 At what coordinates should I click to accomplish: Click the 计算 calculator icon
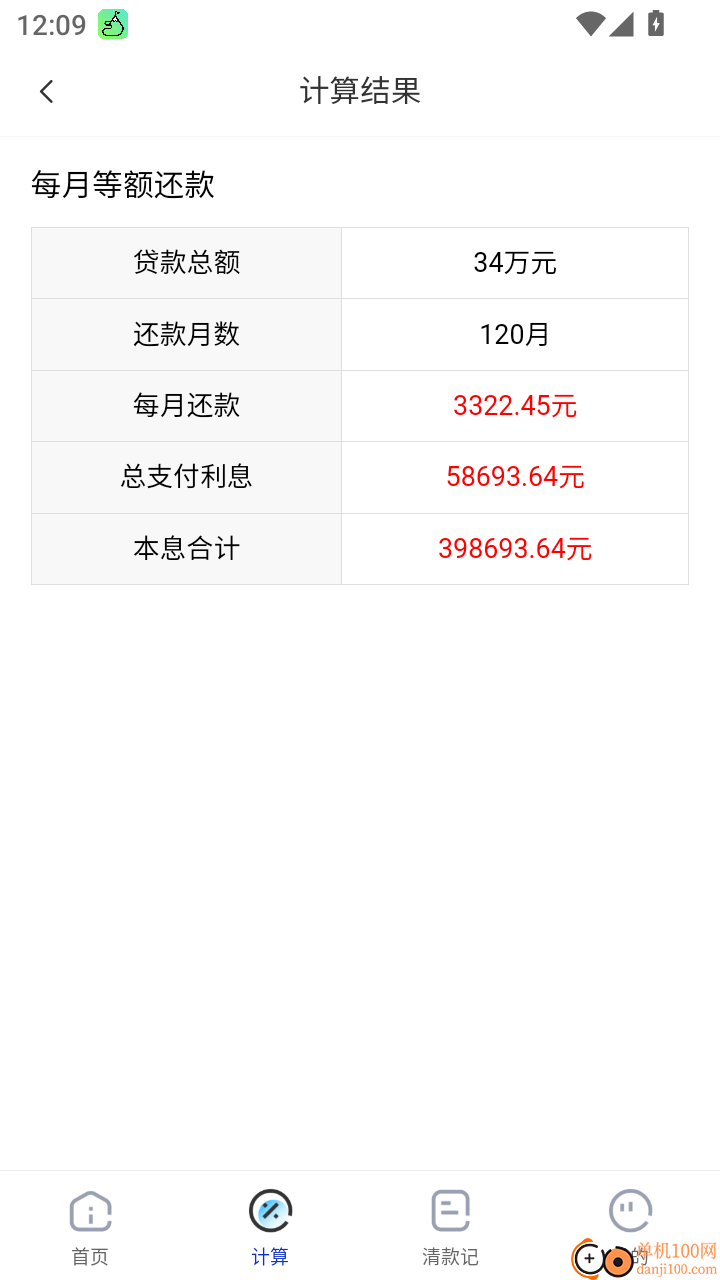(270, 1210)
